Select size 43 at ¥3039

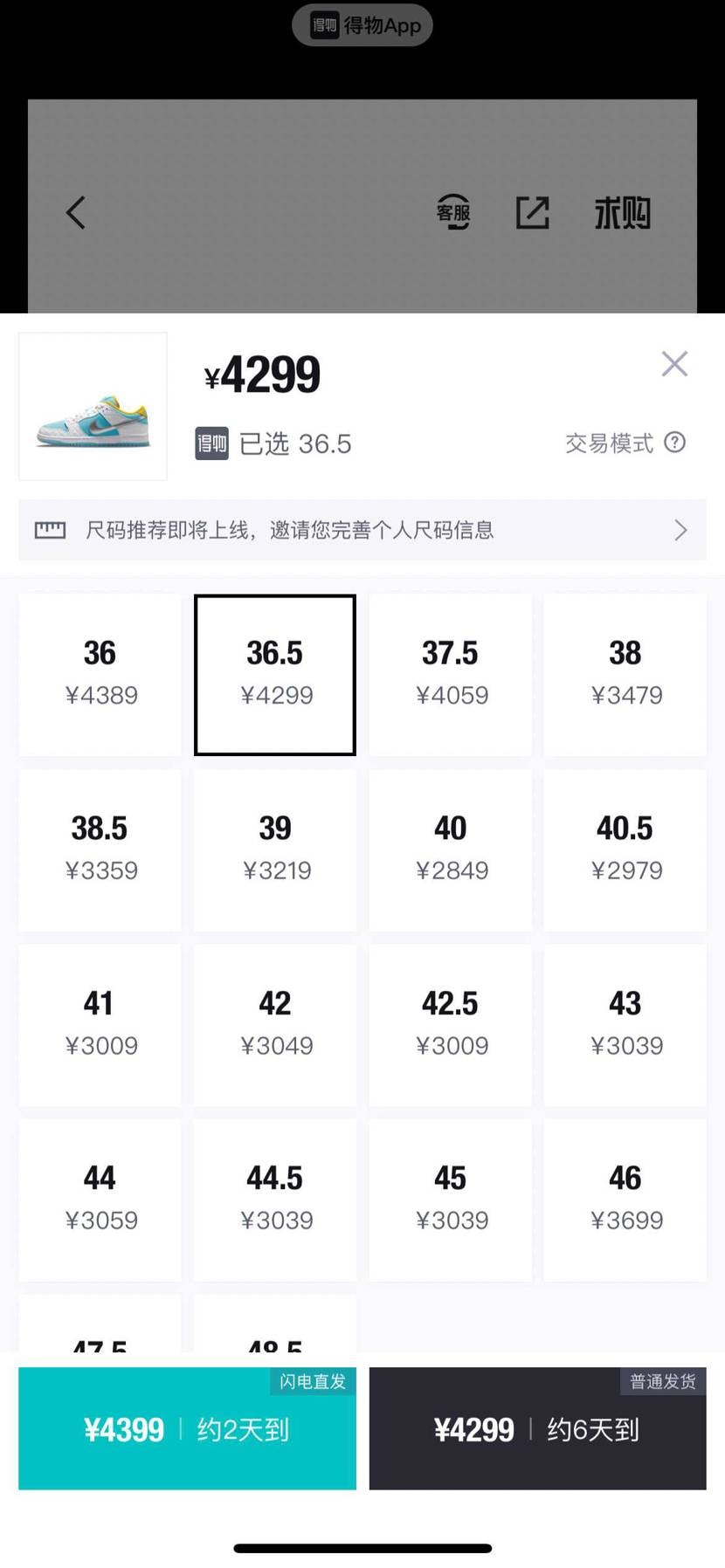point(625,1024)
